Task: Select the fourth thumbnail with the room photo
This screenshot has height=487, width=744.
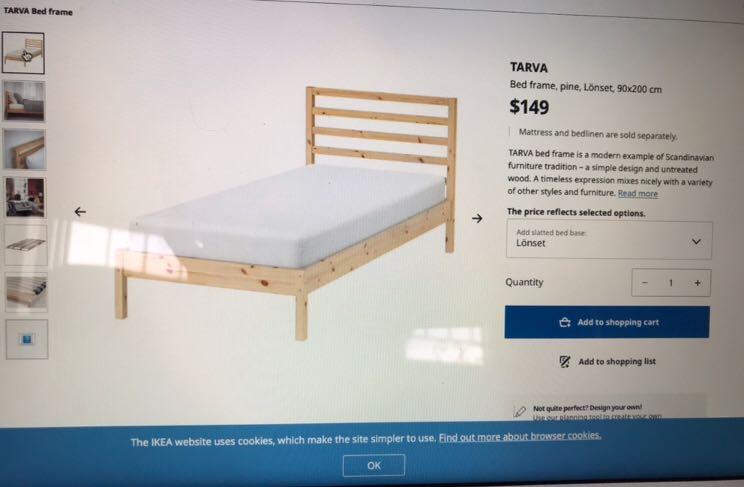Action: click(24, 197)
